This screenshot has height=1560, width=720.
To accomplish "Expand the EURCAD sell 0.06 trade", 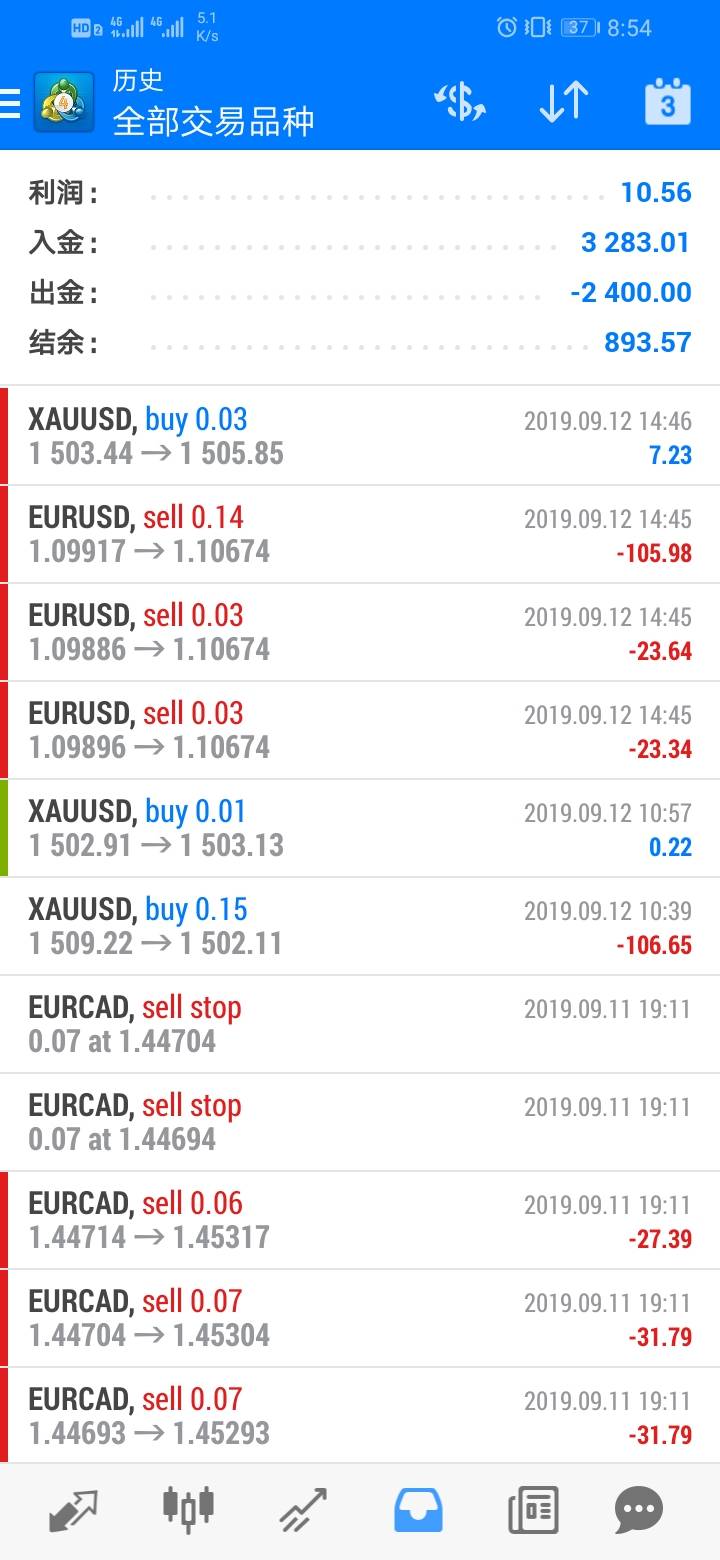I will point(360,1220).
